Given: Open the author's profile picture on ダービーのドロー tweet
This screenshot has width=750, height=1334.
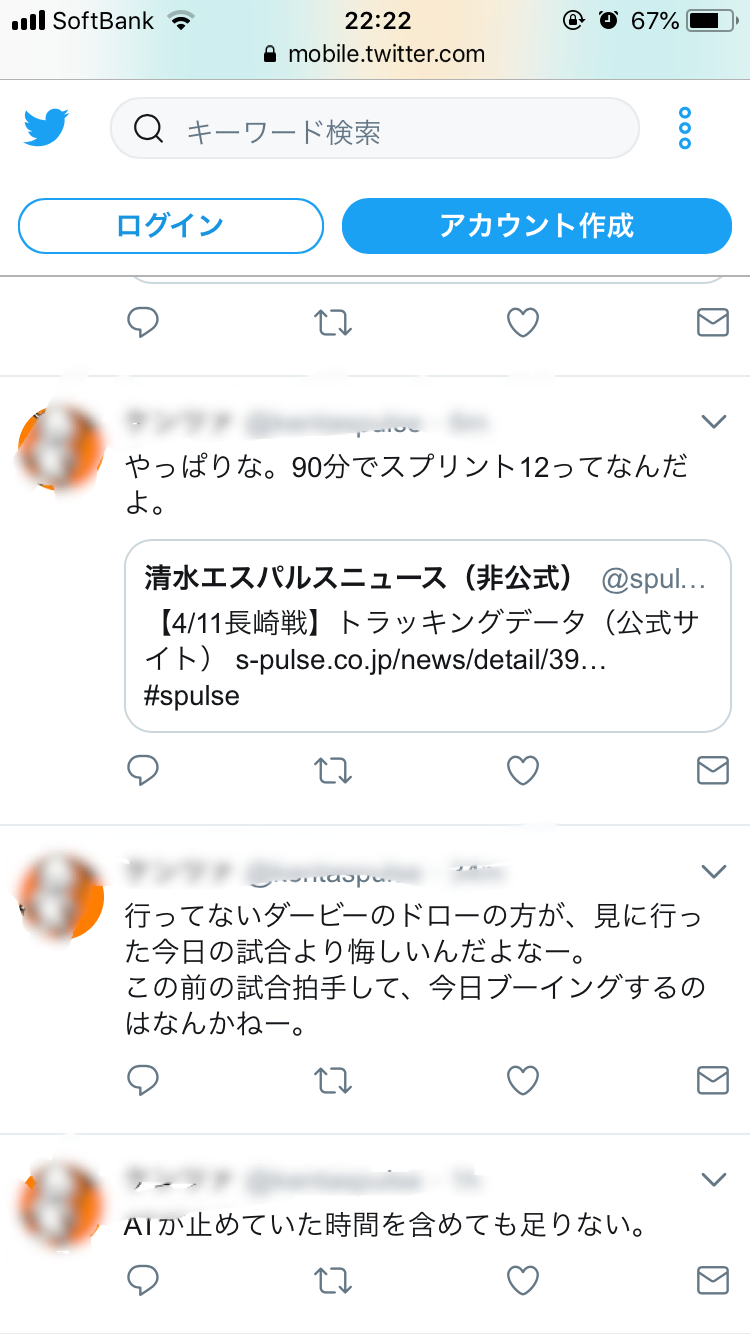Looking at the screenshot, I should click(62, 897).
